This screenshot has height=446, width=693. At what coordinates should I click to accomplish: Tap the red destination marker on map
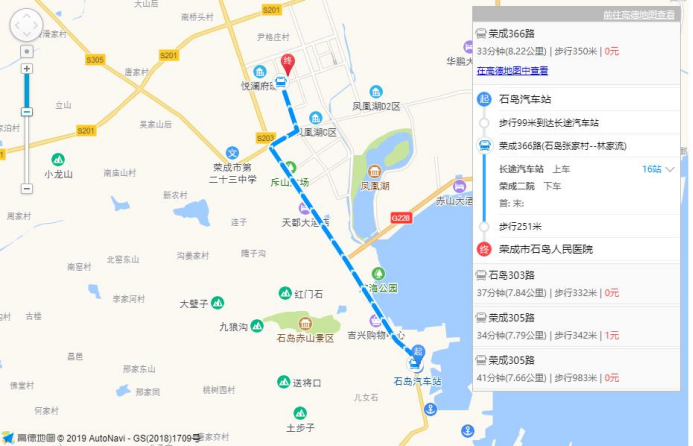[288, 64]
